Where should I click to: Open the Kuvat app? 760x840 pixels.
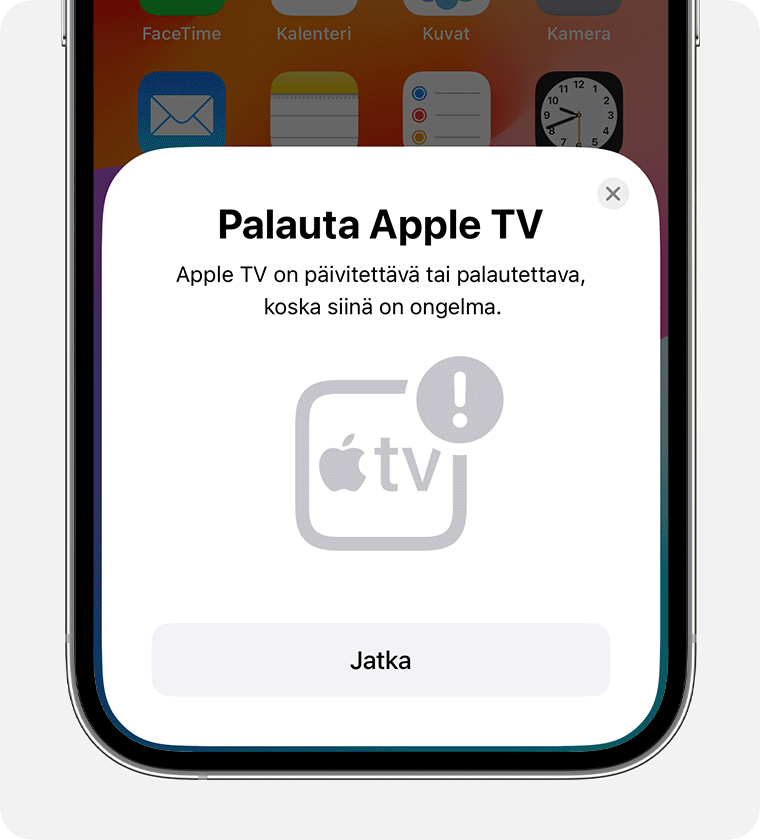pyautogui.click(x=446, y=8)
